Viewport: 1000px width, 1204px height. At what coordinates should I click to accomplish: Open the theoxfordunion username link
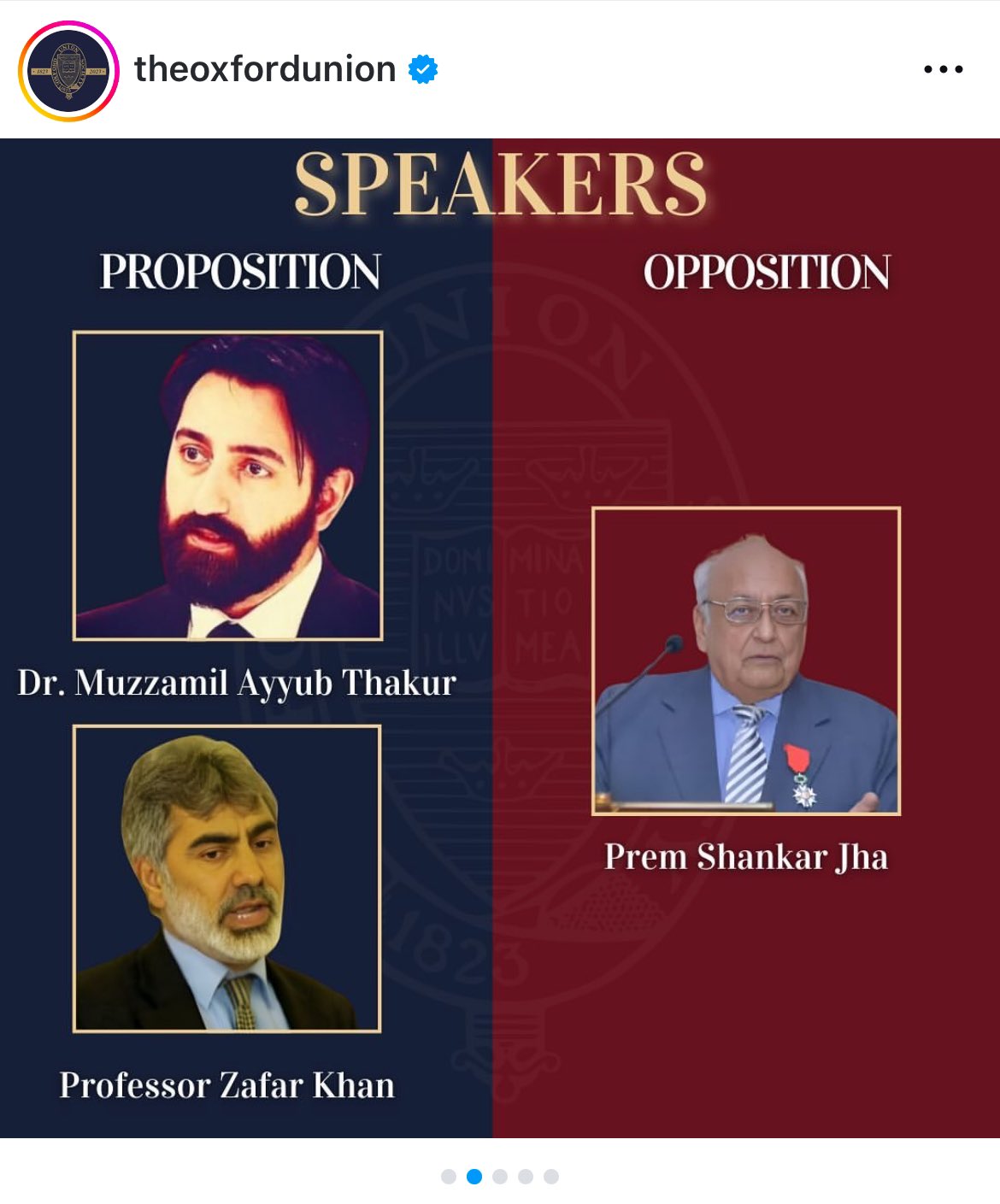(265, 69)
